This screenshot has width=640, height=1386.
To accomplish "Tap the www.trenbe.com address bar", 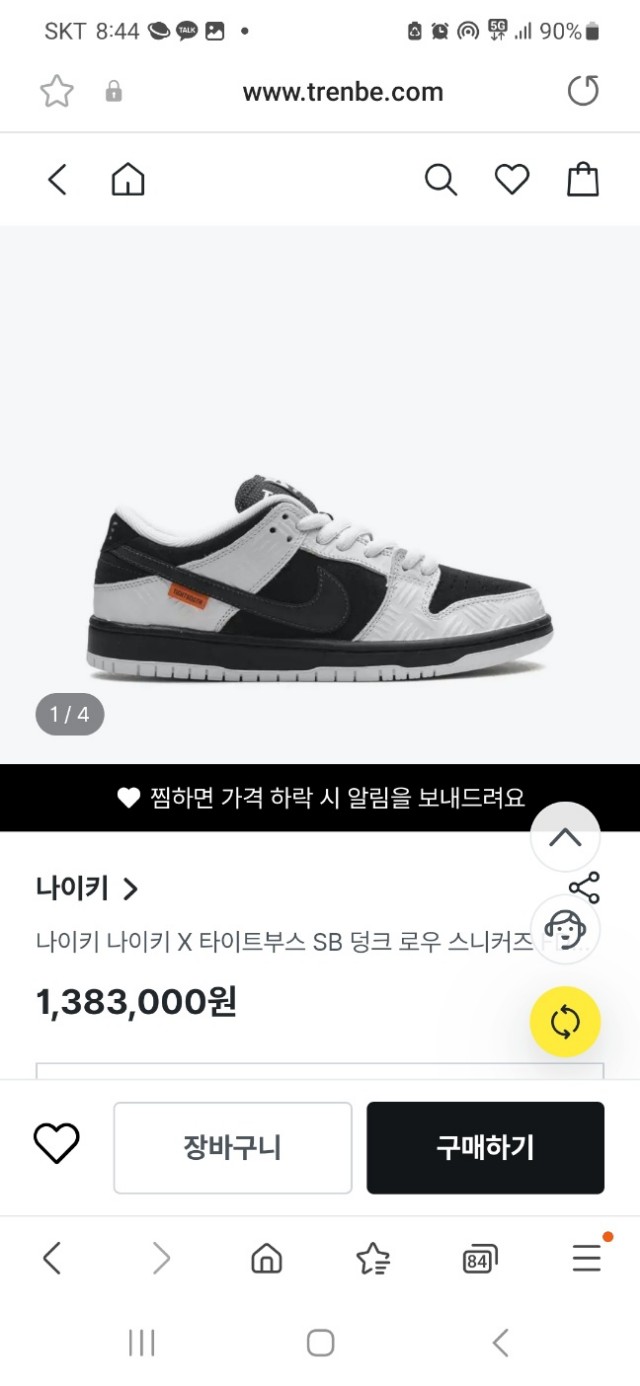I will click(342, 92).
